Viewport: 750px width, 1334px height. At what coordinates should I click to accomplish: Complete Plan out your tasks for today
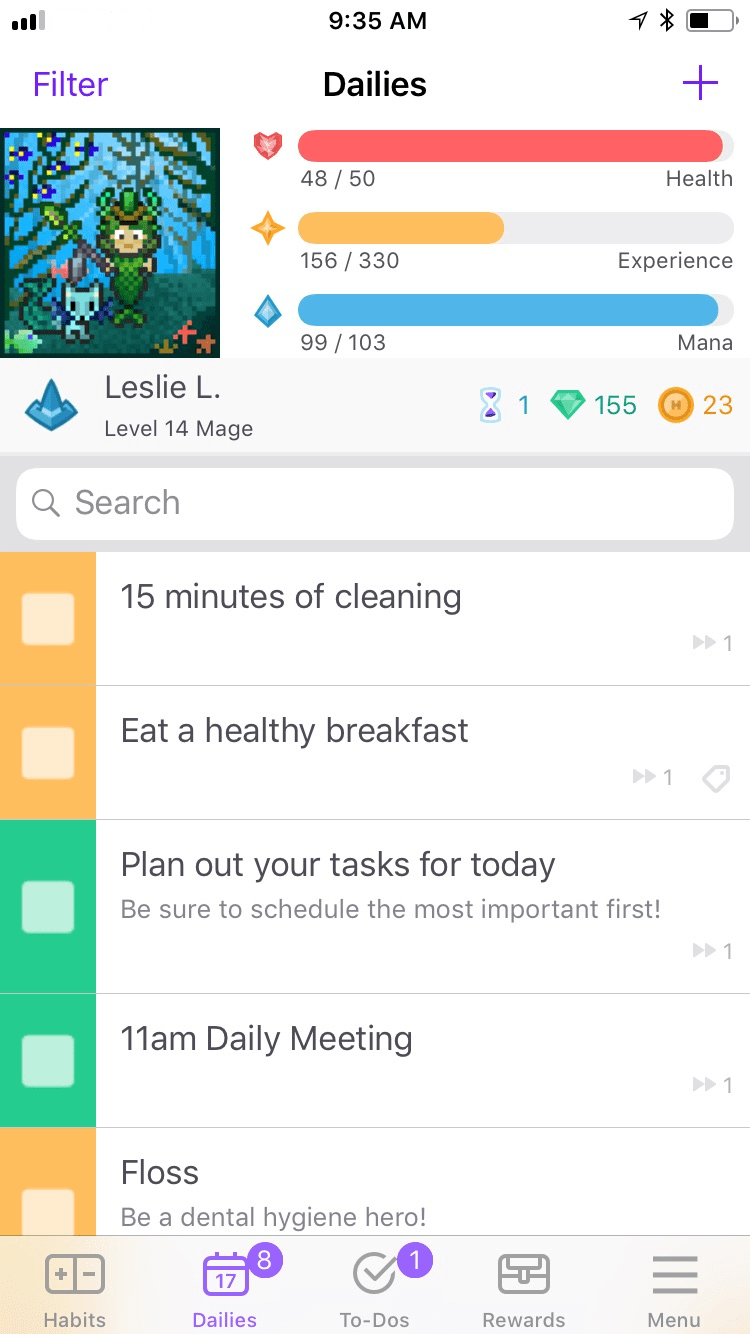click(48, 906)
